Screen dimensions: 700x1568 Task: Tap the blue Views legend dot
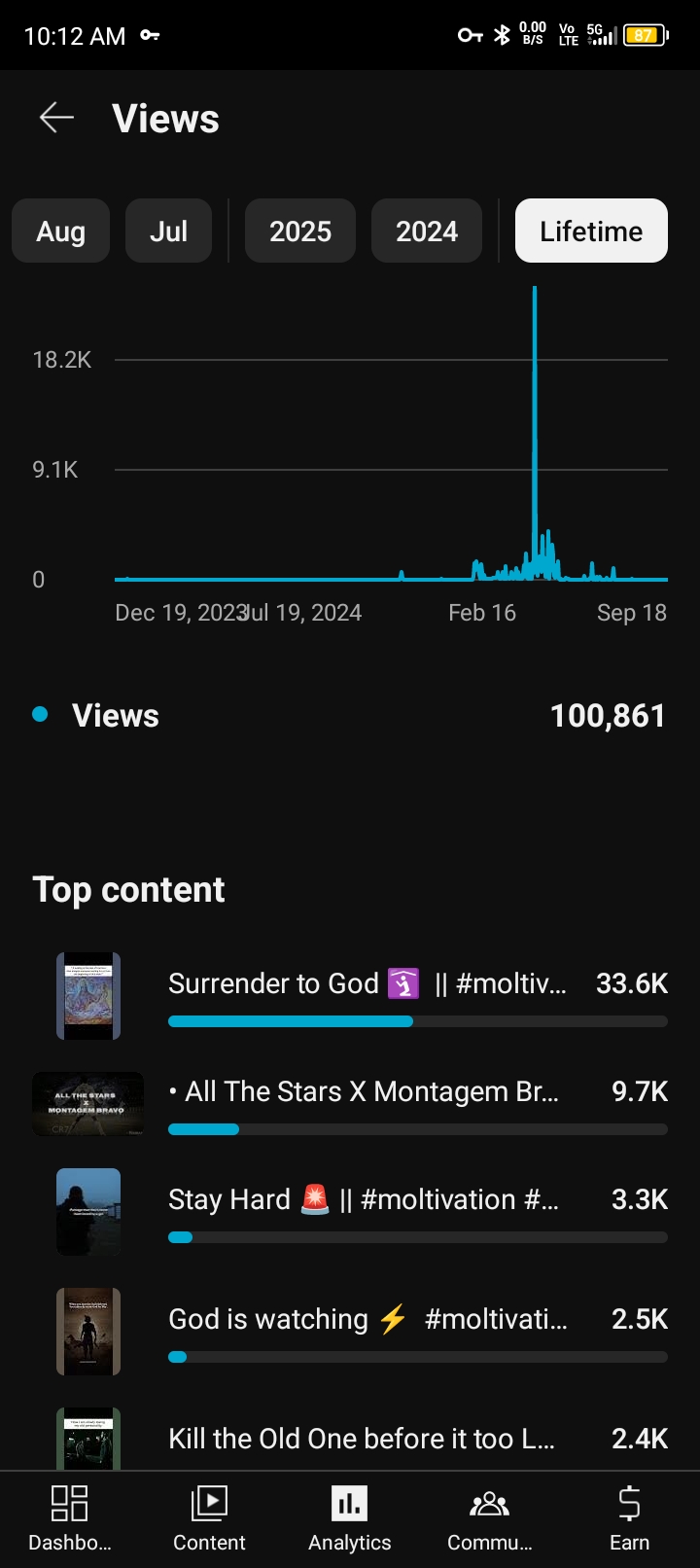point(39,714)
